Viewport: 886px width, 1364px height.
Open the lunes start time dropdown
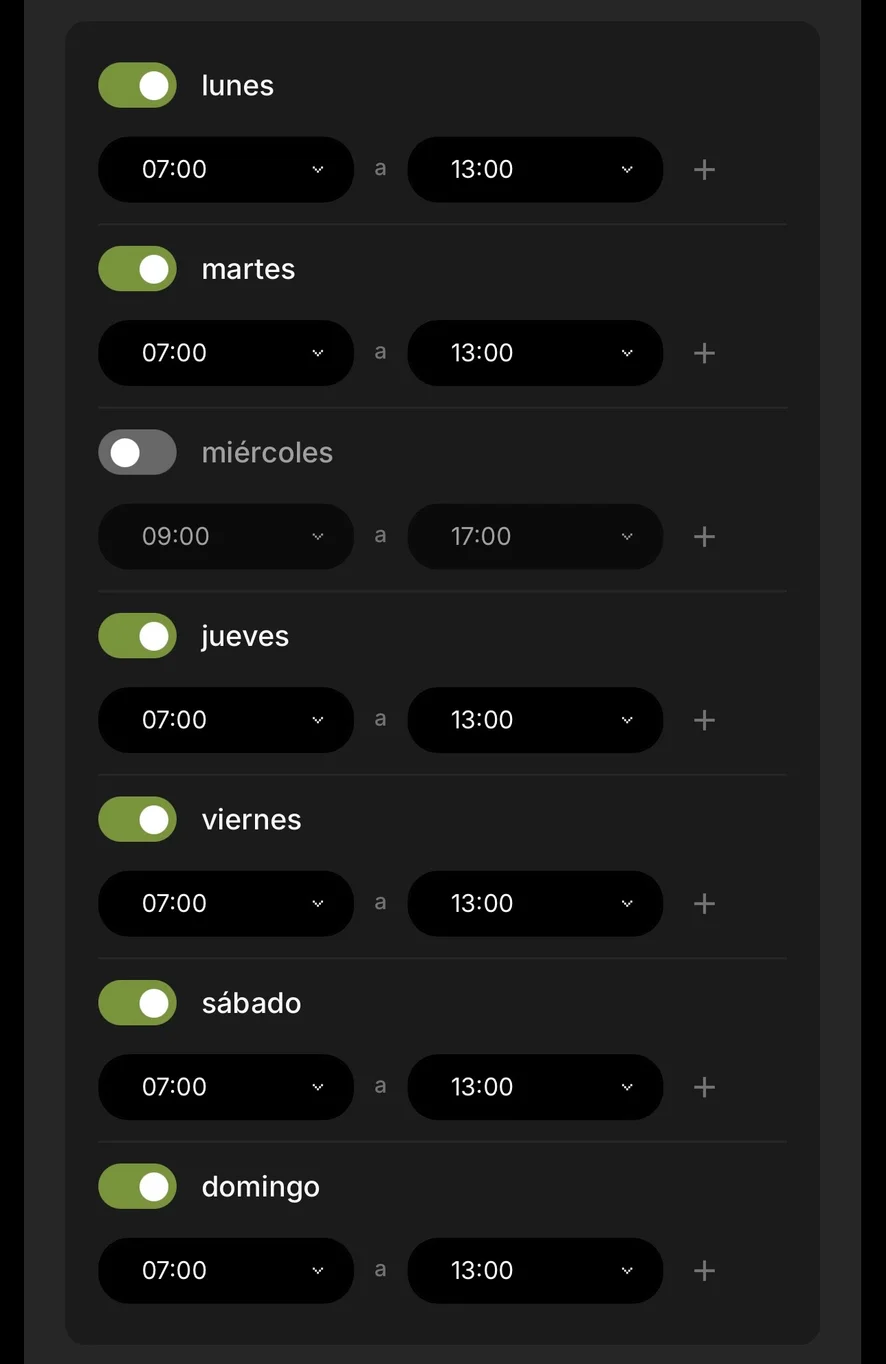tap(226, 170)
